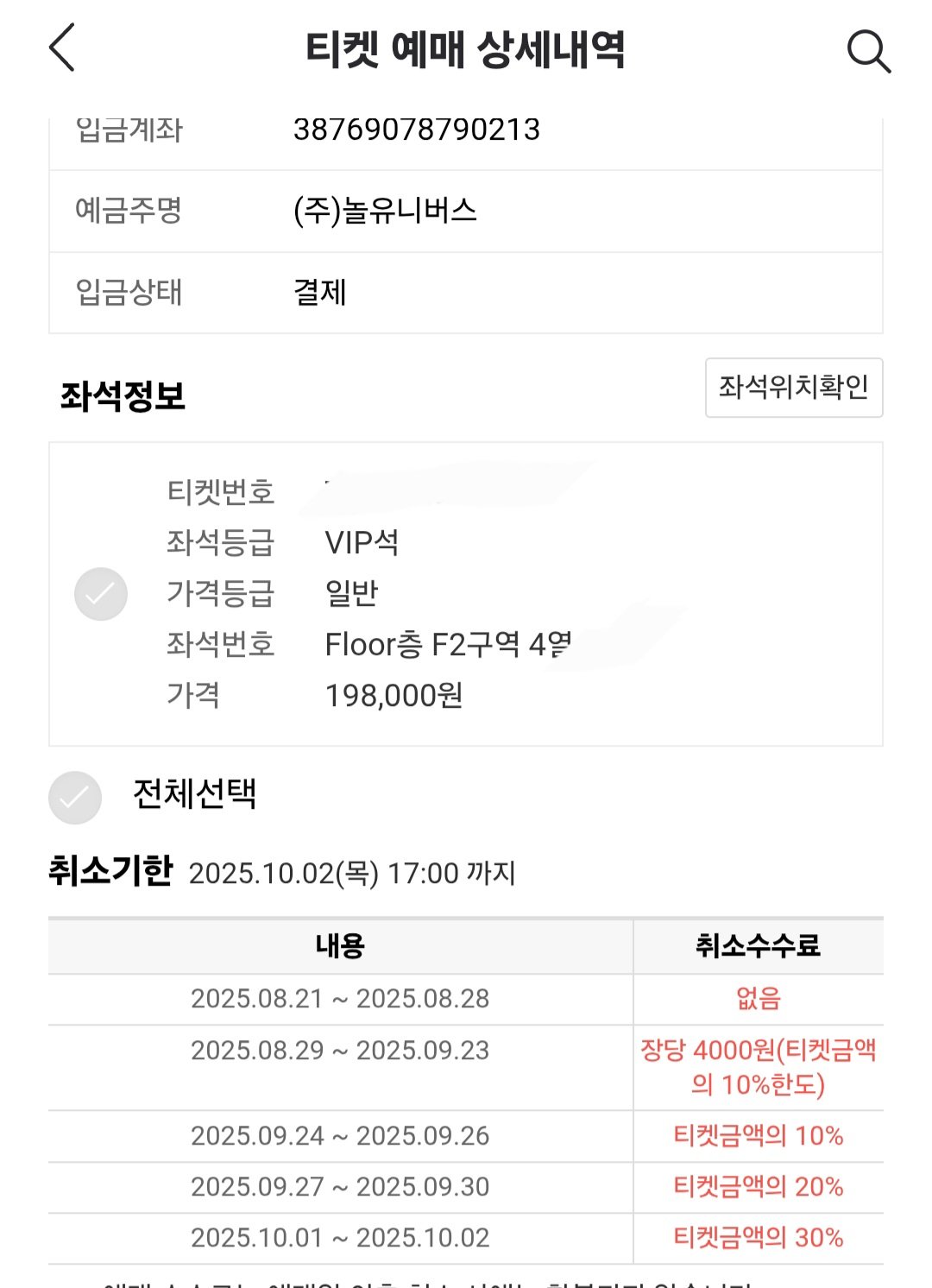Tap the 티켓 예매 상세내역 title
The height and width of the screenshot is (1288, 932).
466,52
